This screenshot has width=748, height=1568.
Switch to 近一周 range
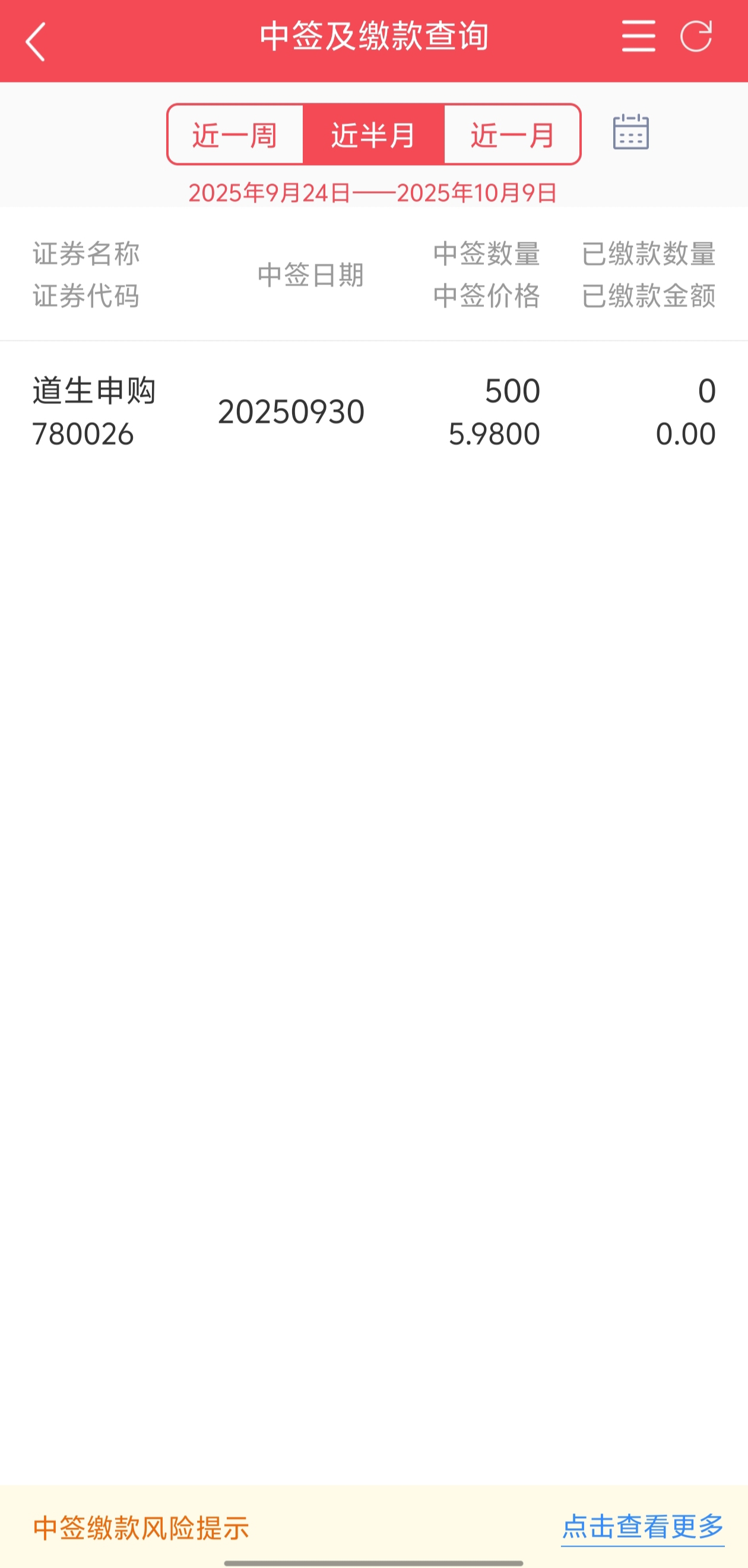236,134
